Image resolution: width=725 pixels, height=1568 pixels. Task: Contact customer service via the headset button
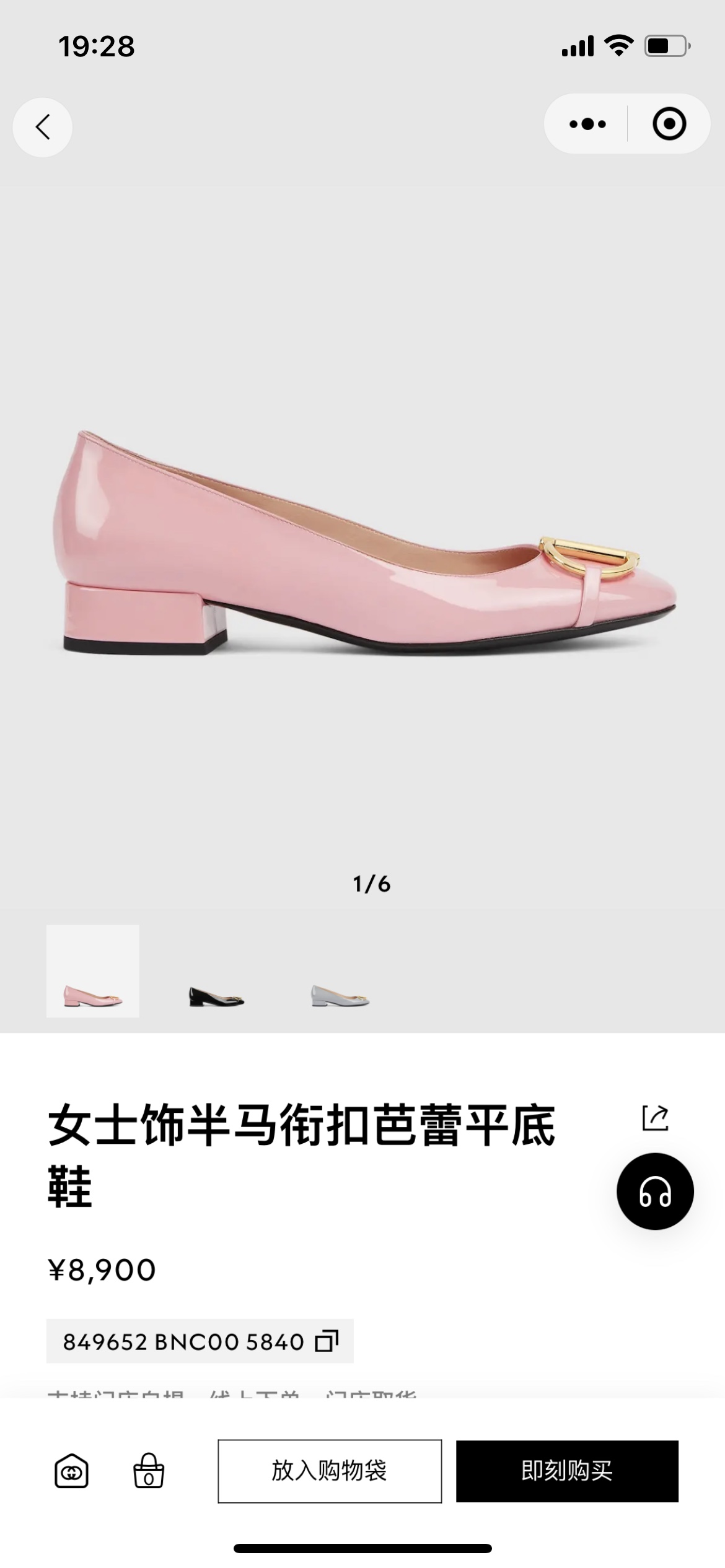(x=655, y=1191)
